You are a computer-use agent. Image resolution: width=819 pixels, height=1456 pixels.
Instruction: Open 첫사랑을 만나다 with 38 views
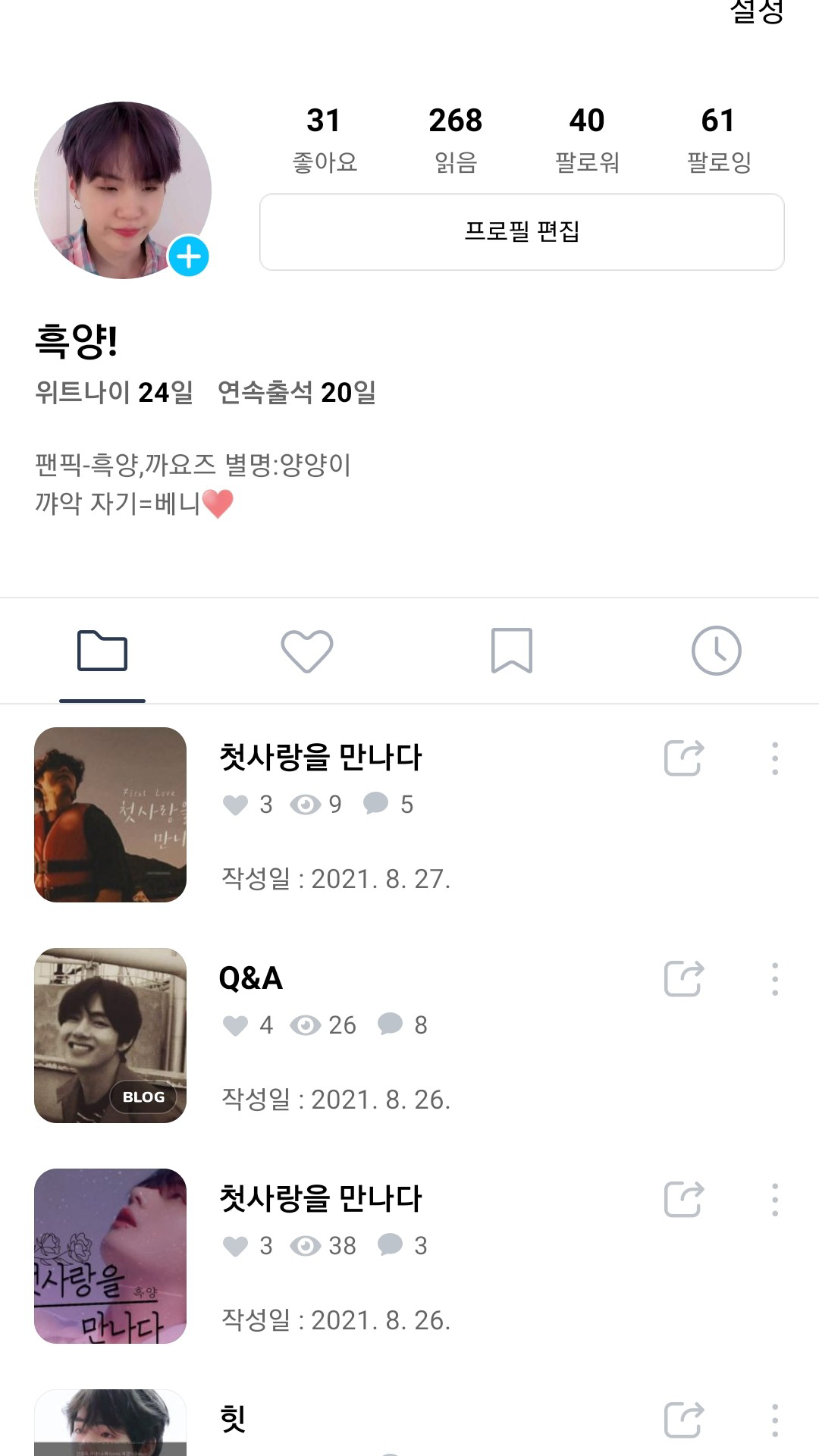(x=321, y=1199)
